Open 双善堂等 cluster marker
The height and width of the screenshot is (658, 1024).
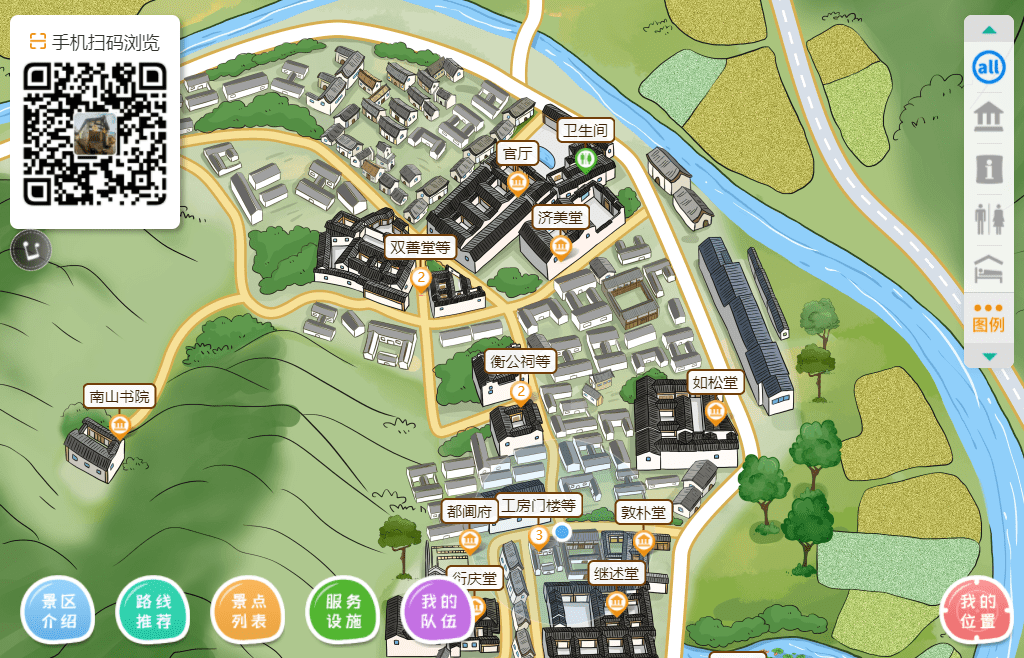421,277
